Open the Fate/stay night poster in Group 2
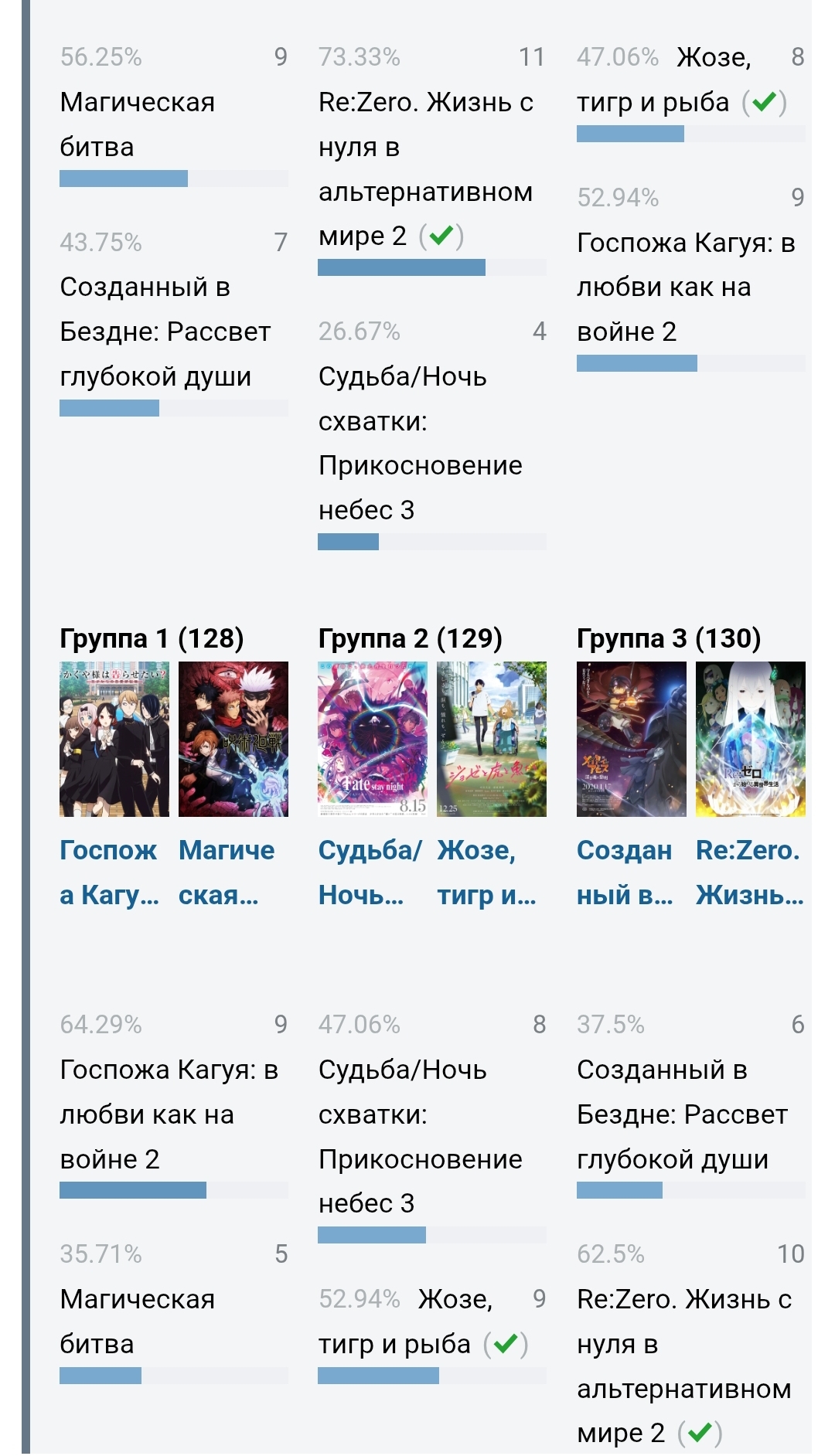835x1456 pixels. click(x=372, y=739)
